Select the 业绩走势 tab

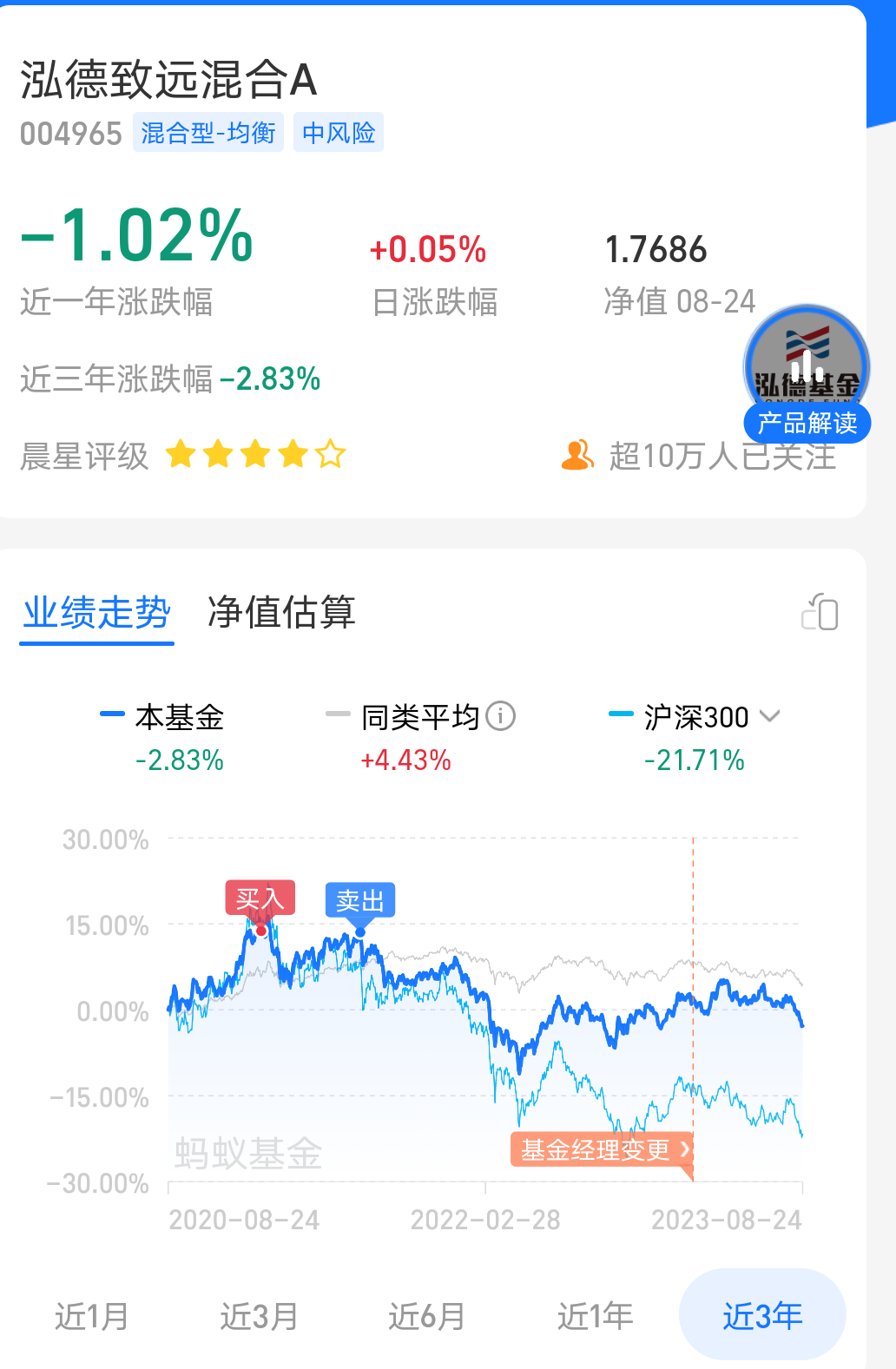pyautogui.click(x=96, y=613)
